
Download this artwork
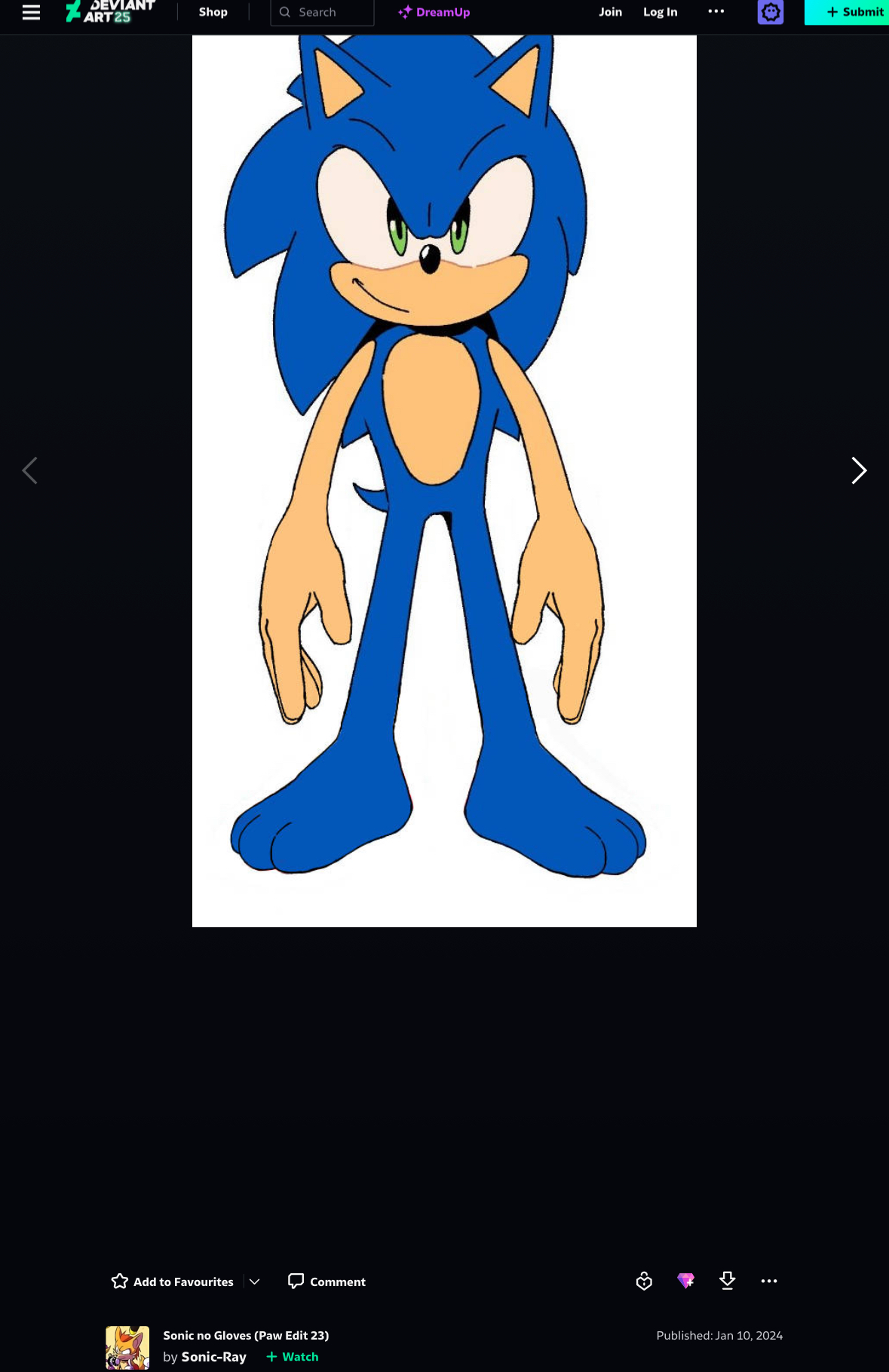[x=727, y=1281]
